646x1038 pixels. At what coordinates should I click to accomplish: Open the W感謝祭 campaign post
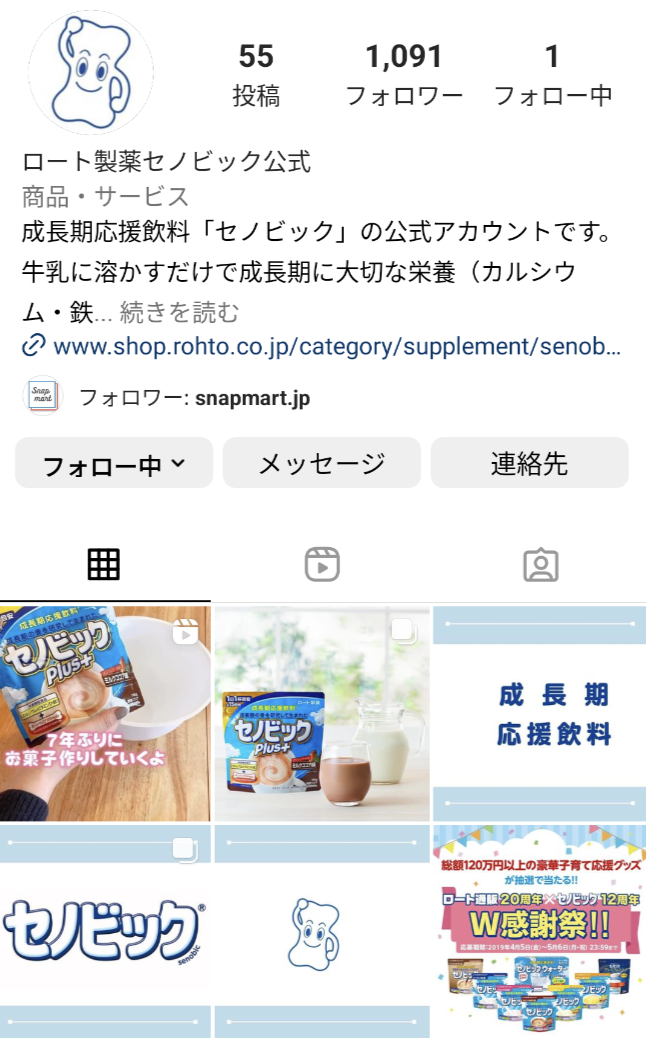coord(540,930)
